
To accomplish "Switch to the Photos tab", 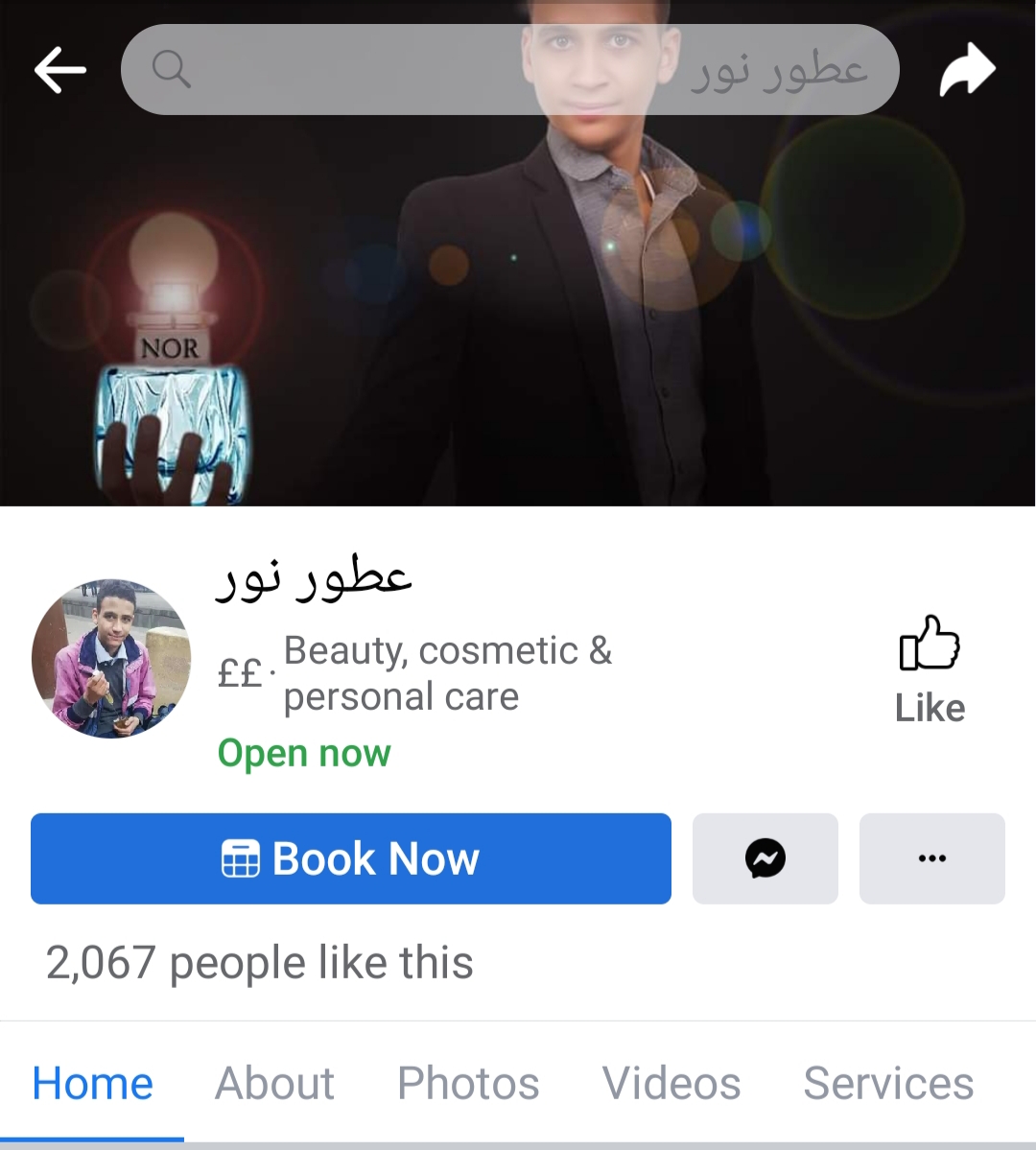I will click(468, 1084).
